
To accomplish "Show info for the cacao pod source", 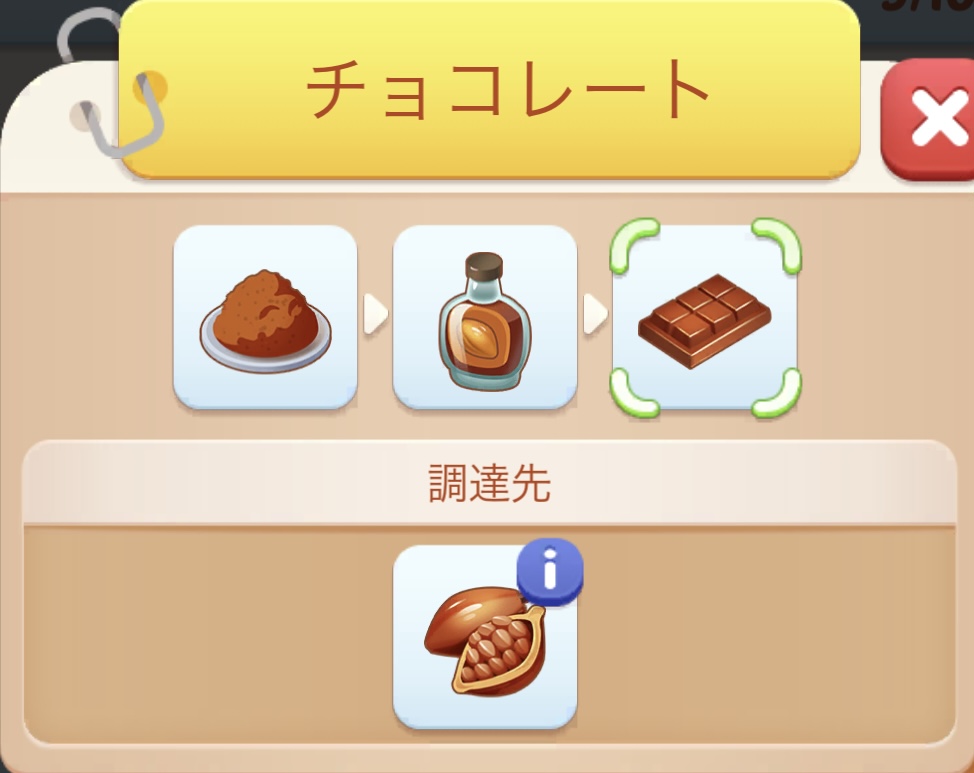I will click(549, 571).
